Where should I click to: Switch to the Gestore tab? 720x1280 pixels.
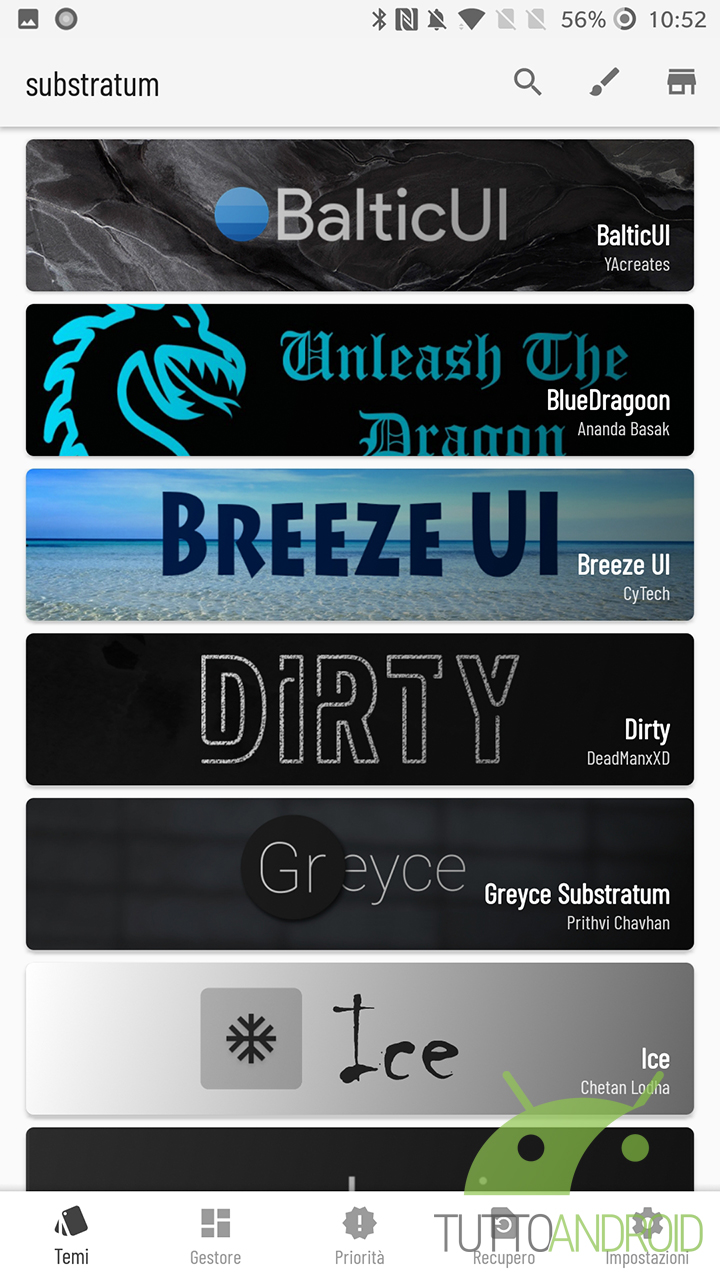pyautogui.click(x=216, y=1236)
